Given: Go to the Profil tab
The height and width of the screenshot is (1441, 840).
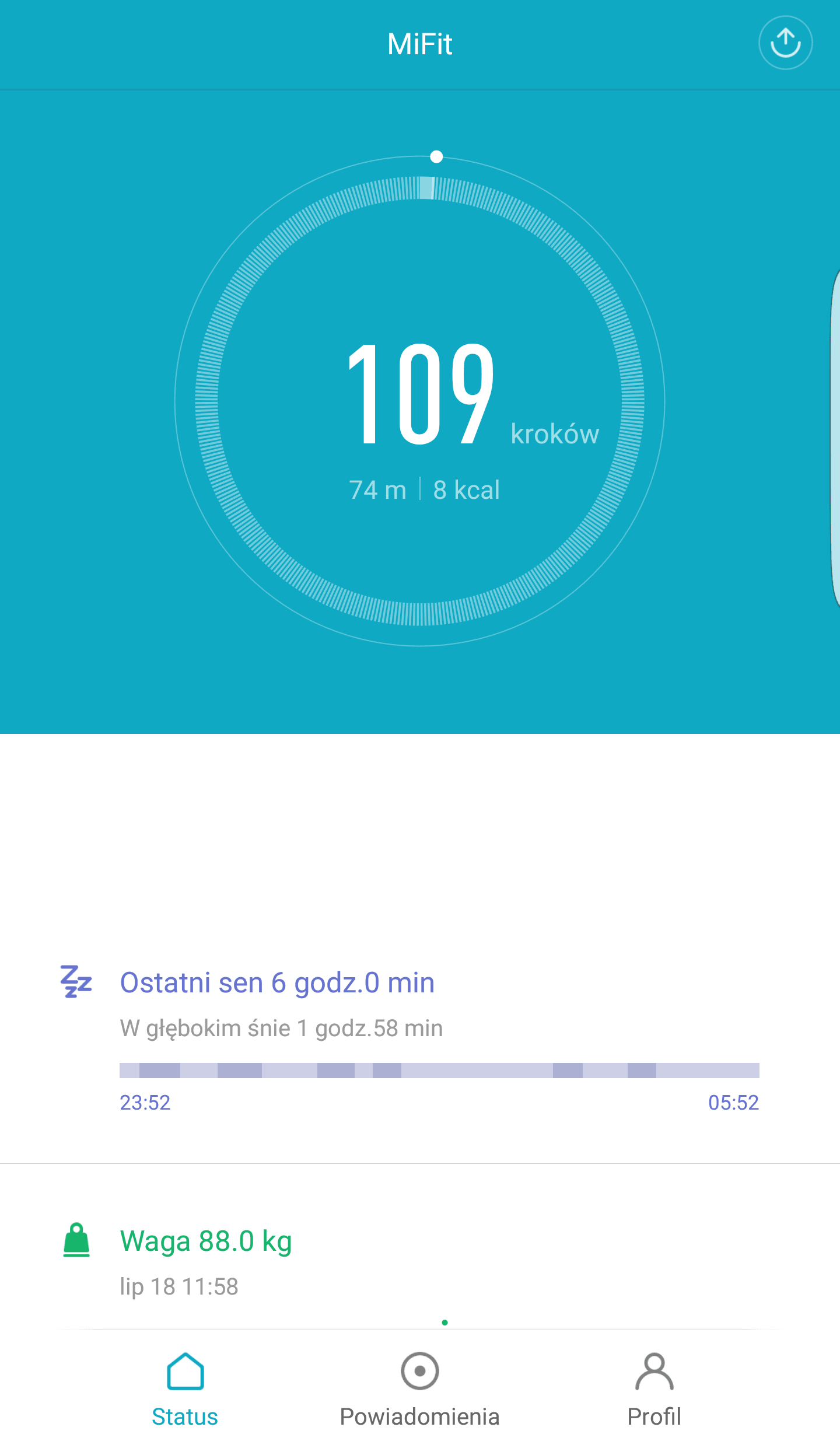Looking at the screenshot, I should pos(654,1390).
